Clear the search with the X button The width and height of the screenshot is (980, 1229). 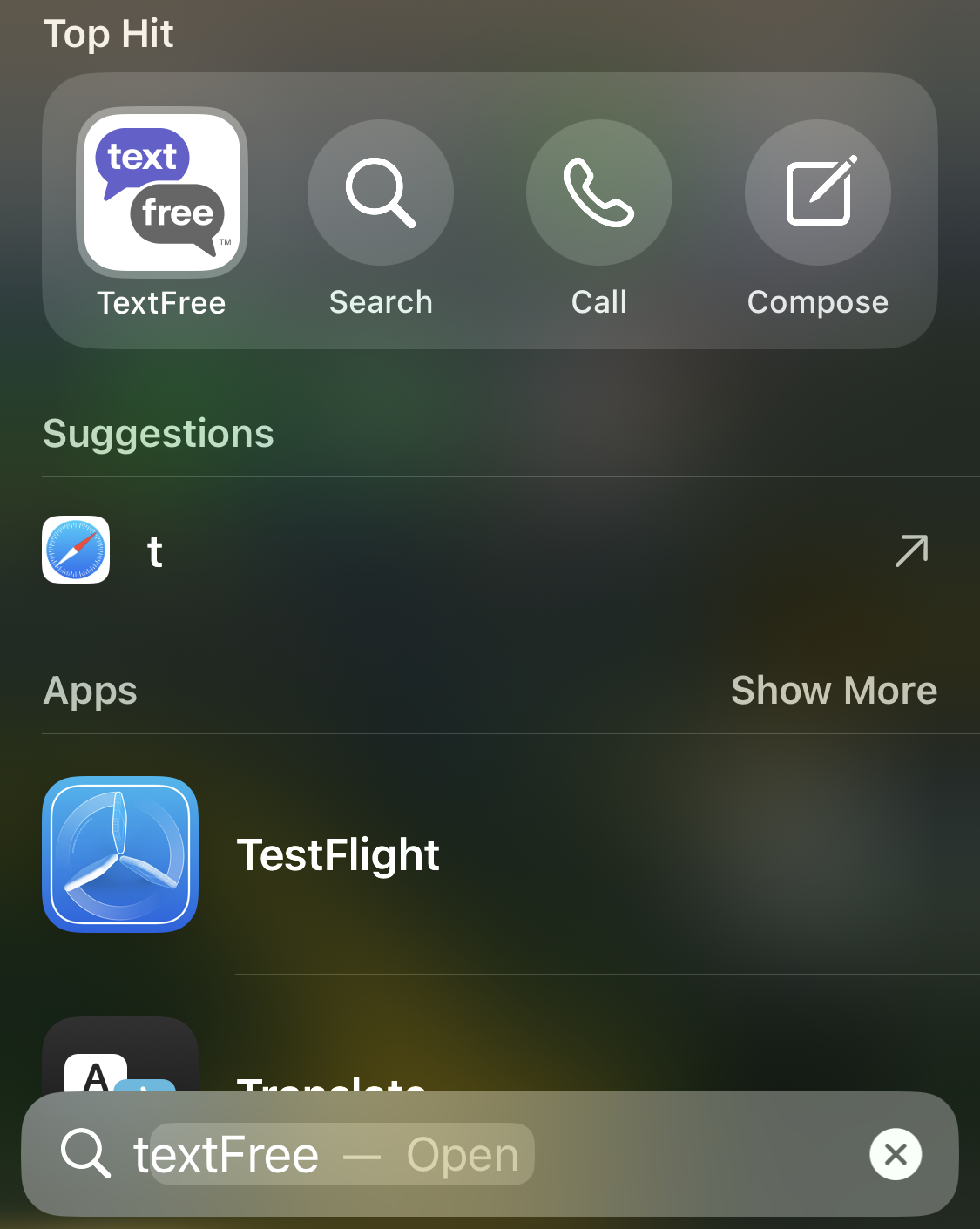(x=896, y=1153)
